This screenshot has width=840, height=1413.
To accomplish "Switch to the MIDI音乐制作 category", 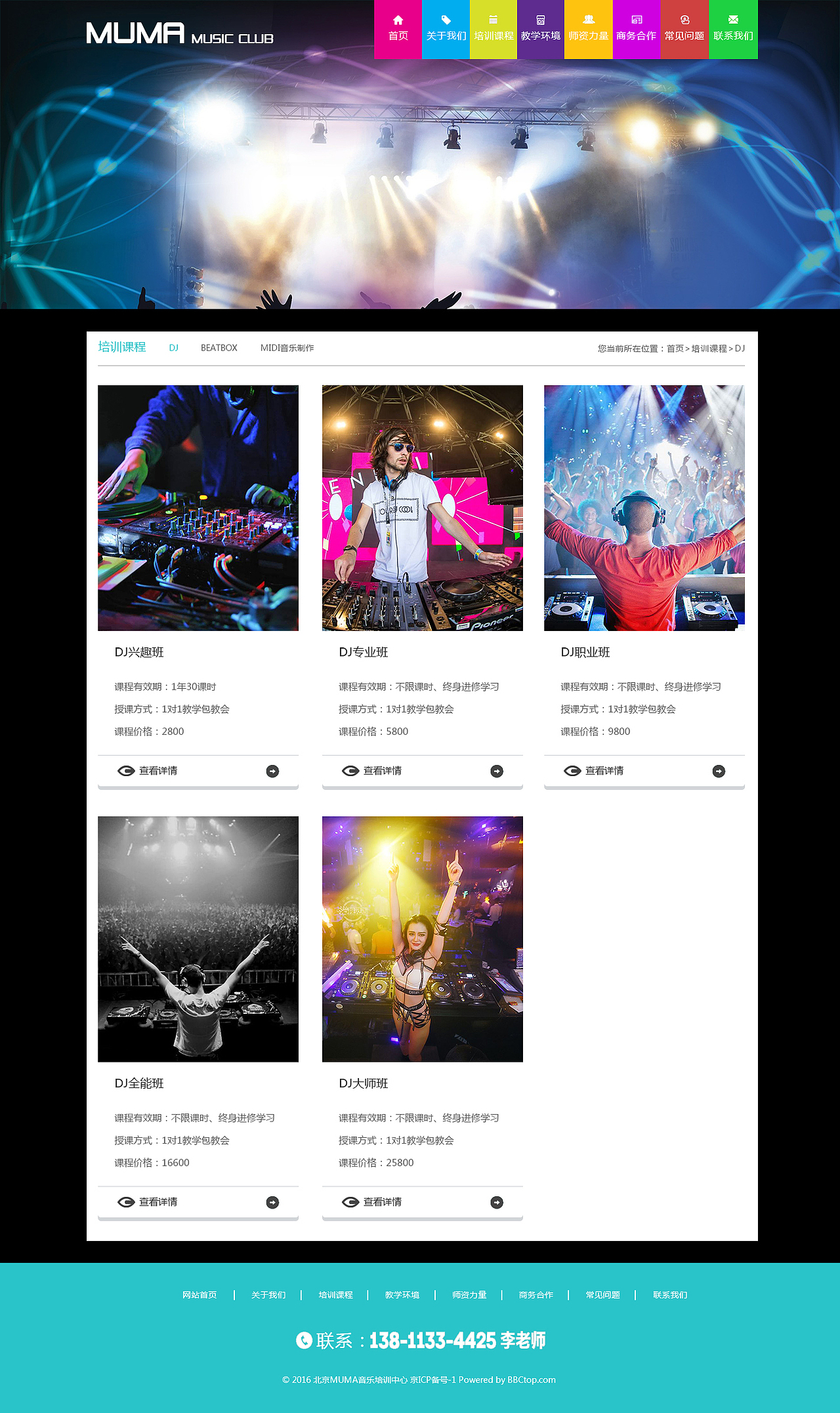I will coord(287,348).
